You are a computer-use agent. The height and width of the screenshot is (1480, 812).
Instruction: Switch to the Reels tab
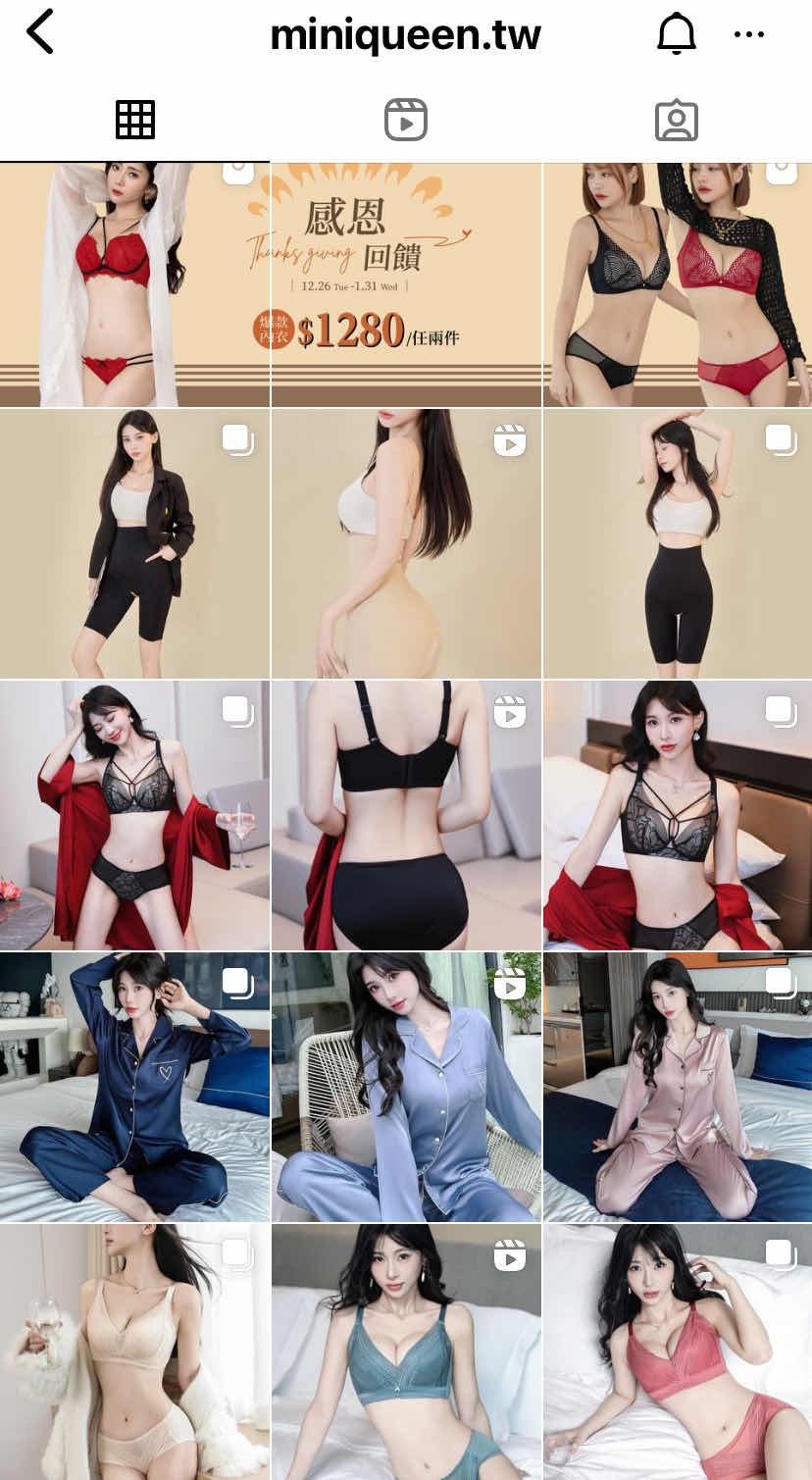[405, 120]
